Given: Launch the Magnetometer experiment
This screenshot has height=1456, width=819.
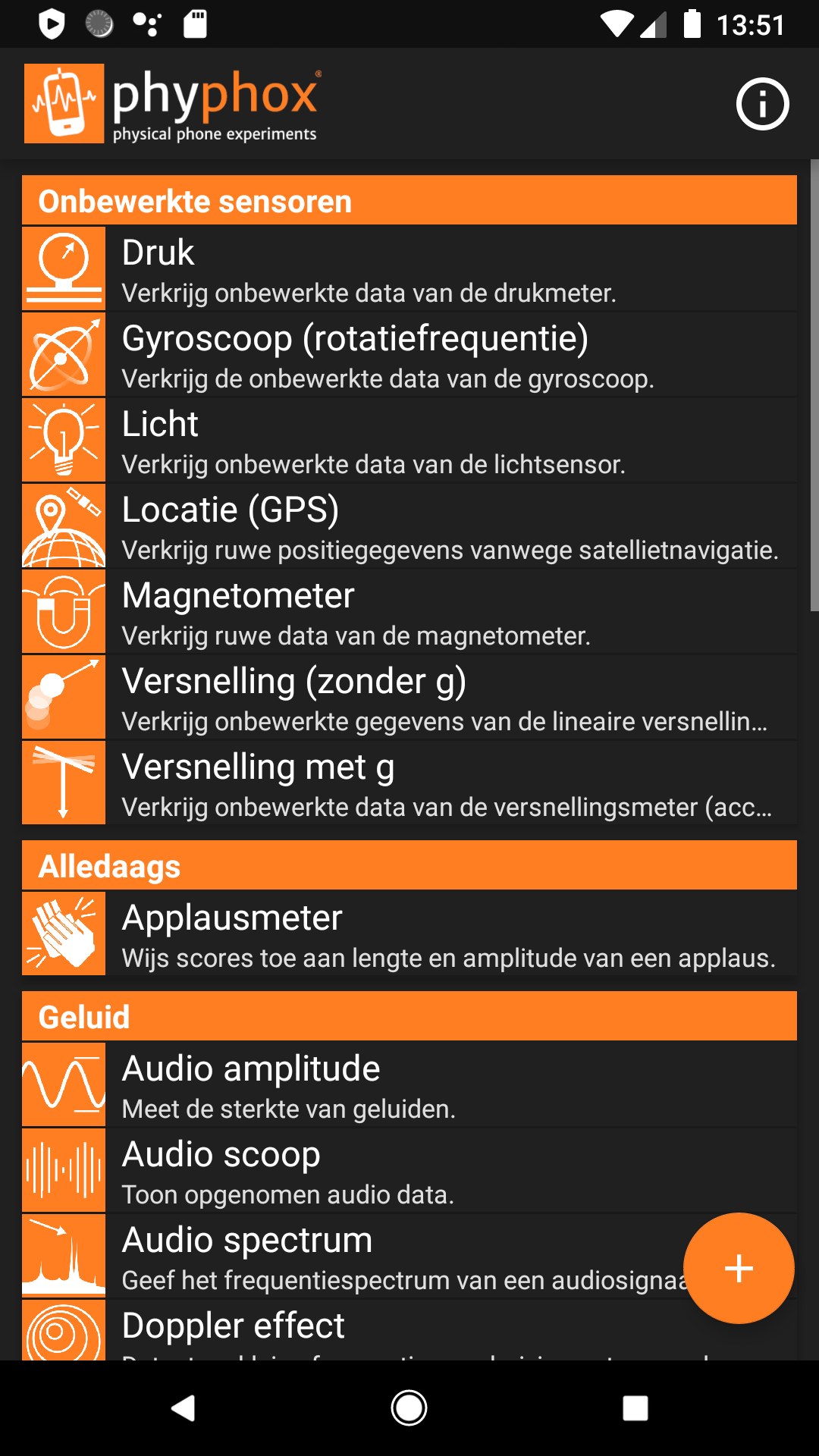Looking at the screenshot, I should click(409, 612).
